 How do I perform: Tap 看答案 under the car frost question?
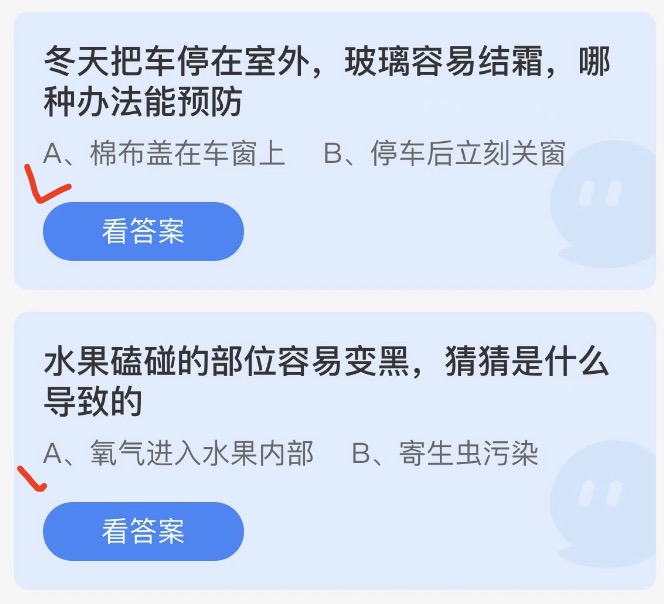pos(143,231)
